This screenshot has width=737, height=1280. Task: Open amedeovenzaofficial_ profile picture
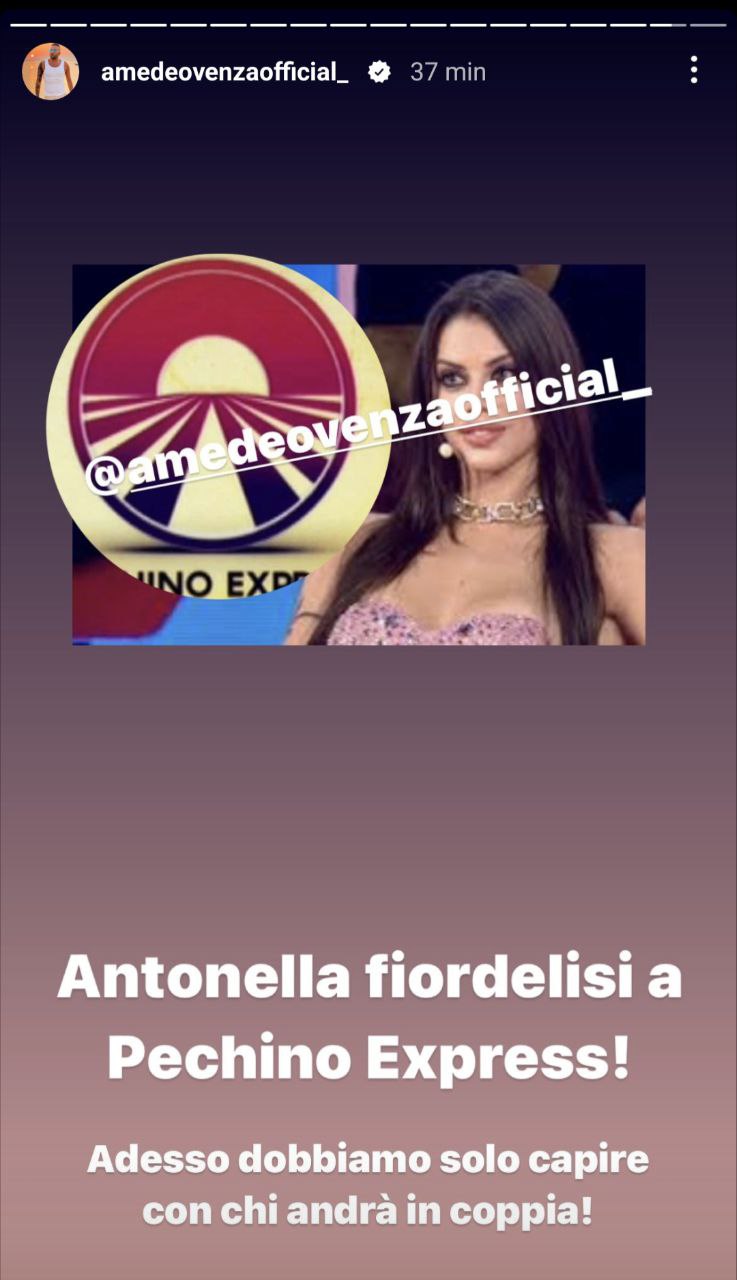coord(50,72)
